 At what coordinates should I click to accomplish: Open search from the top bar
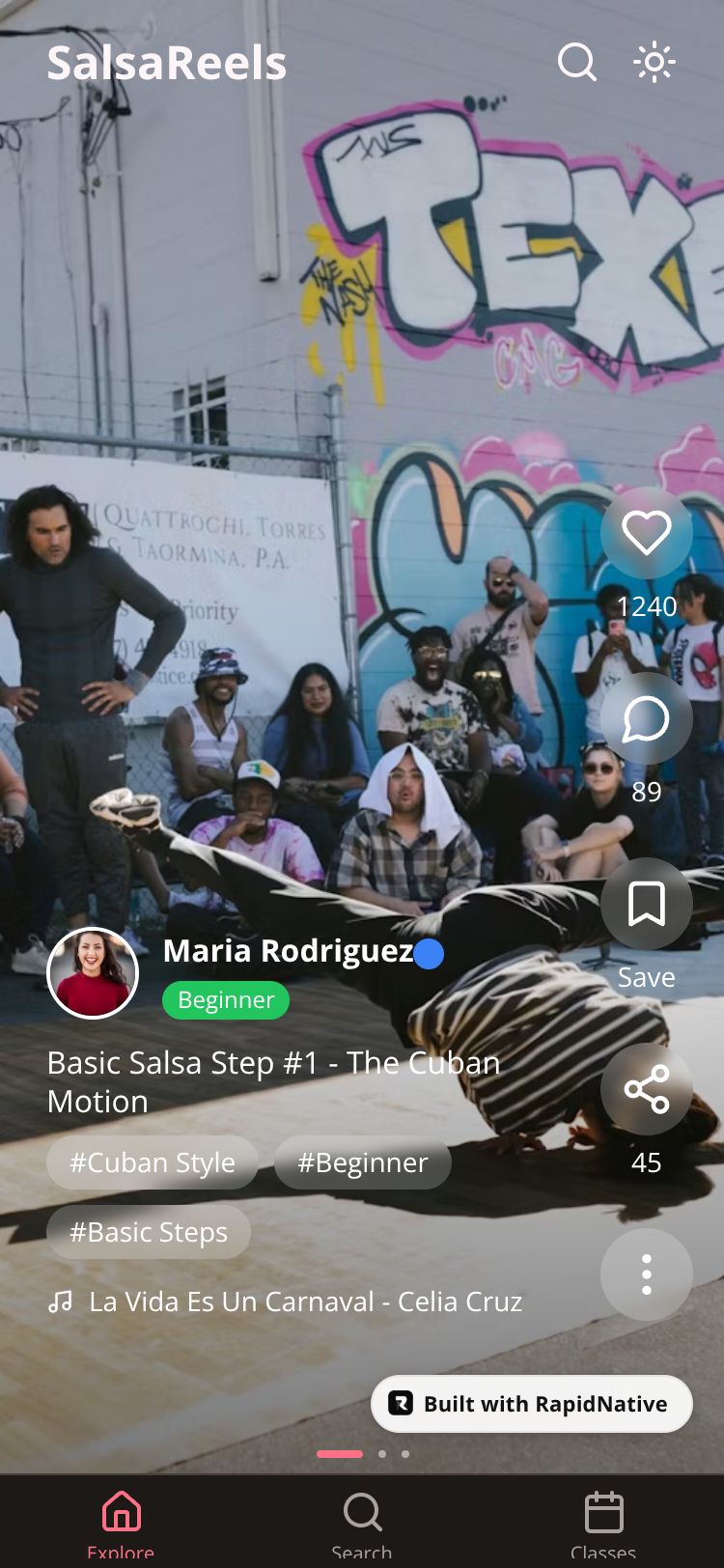coord(576,63)
